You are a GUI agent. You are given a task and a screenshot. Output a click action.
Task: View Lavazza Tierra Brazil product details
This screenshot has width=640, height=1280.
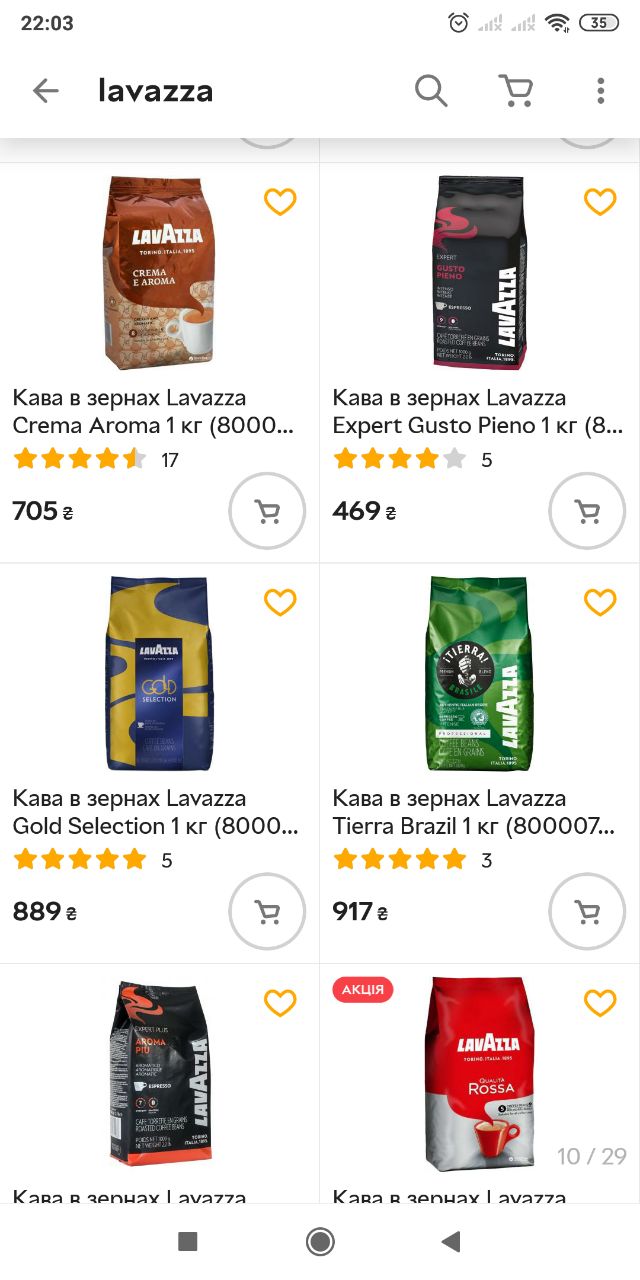tap(474, 811)
